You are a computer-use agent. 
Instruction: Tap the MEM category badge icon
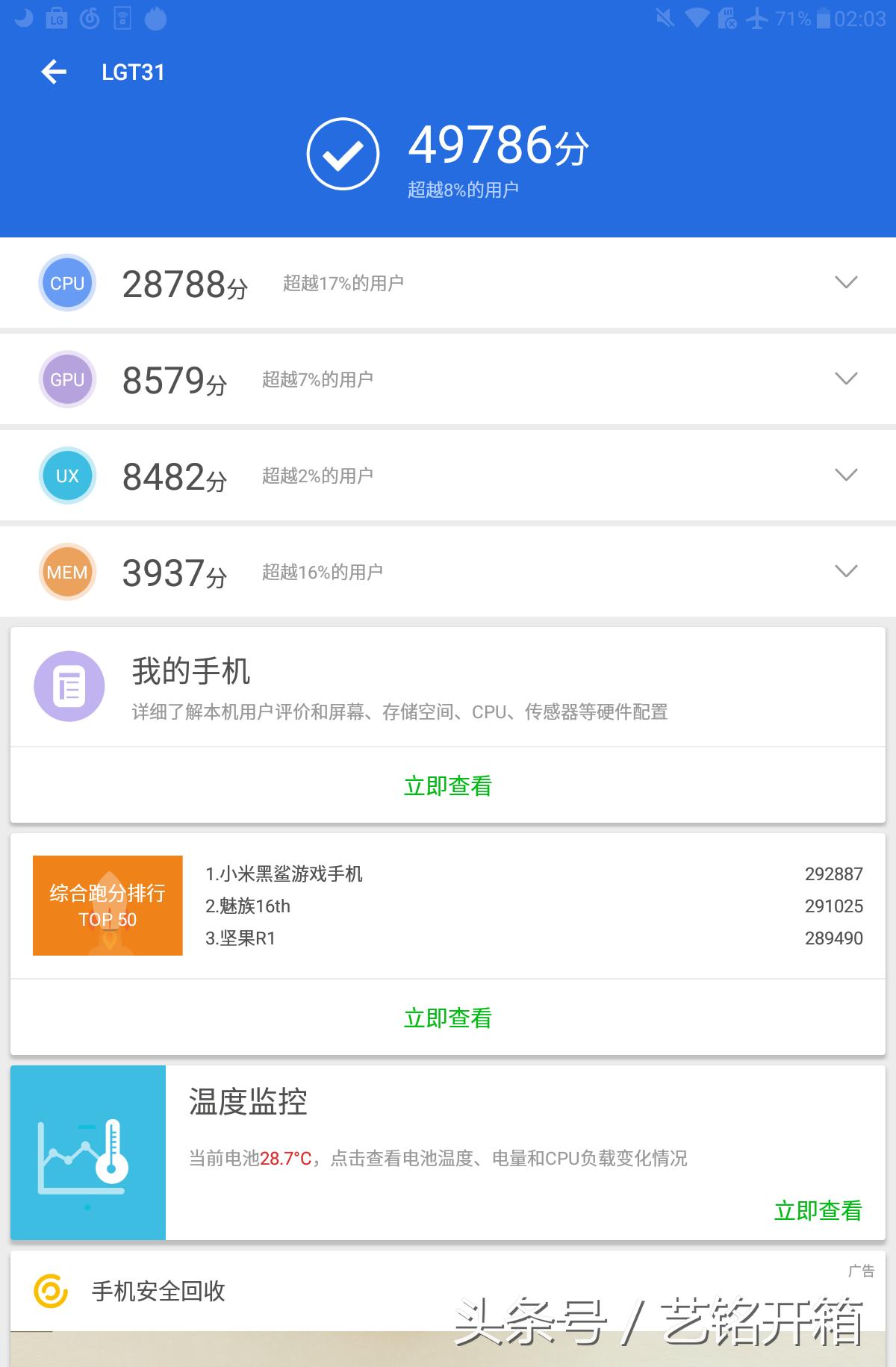click(x=67, y=571)
